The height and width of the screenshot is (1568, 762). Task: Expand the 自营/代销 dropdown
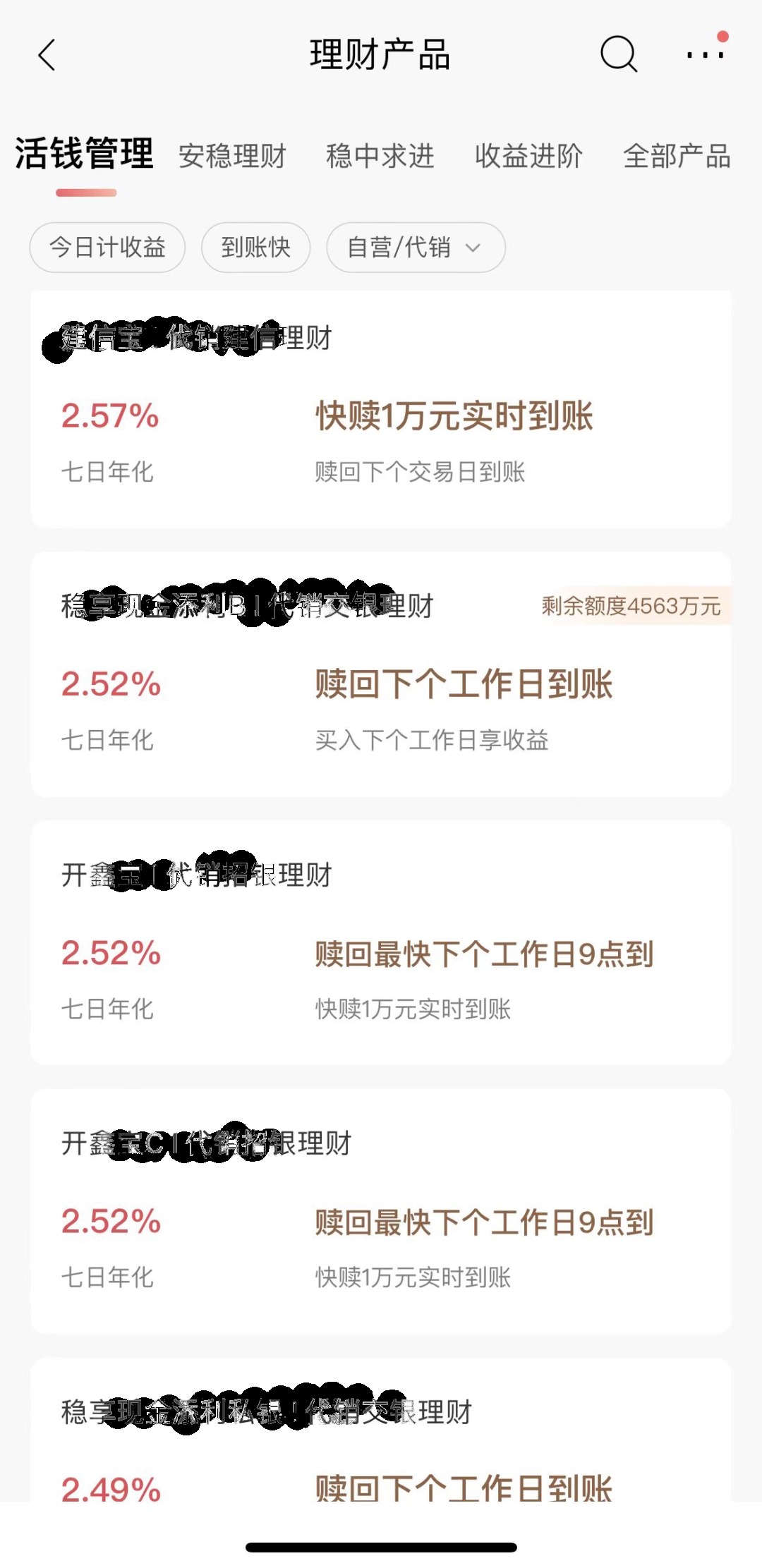tap(415, 248)
